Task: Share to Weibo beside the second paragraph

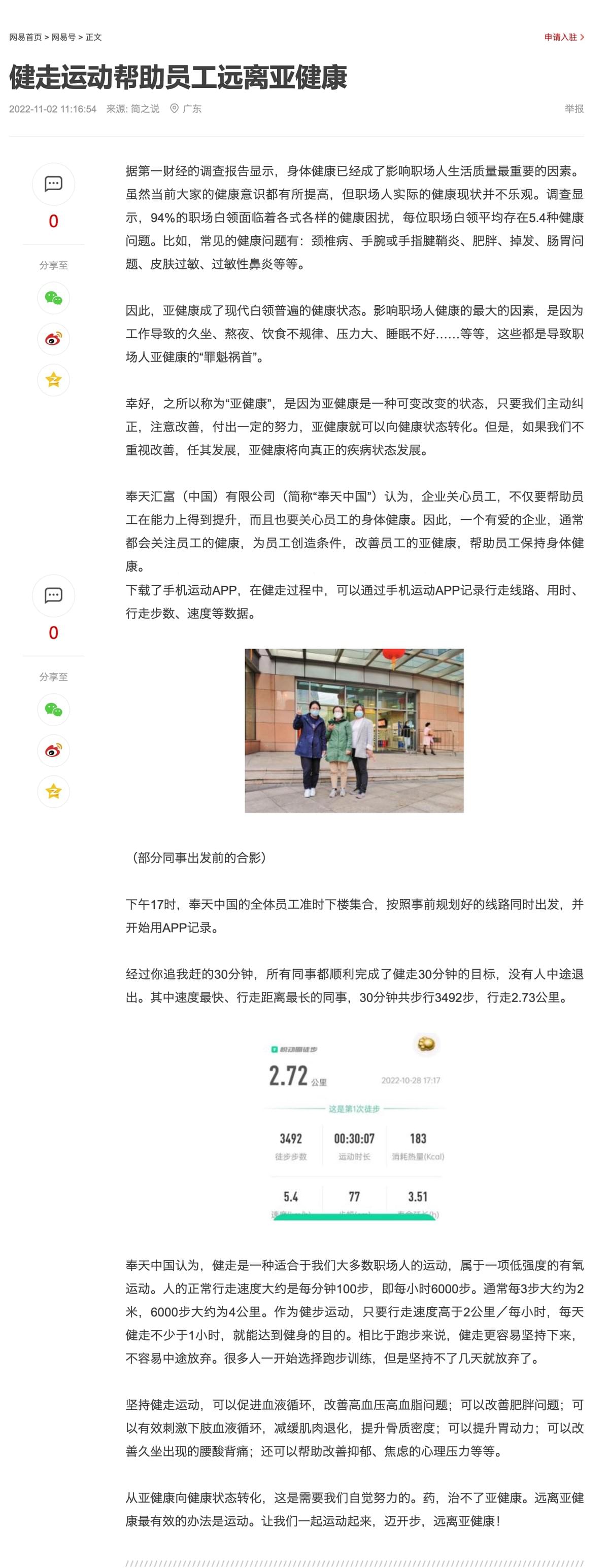Action: 54,339
